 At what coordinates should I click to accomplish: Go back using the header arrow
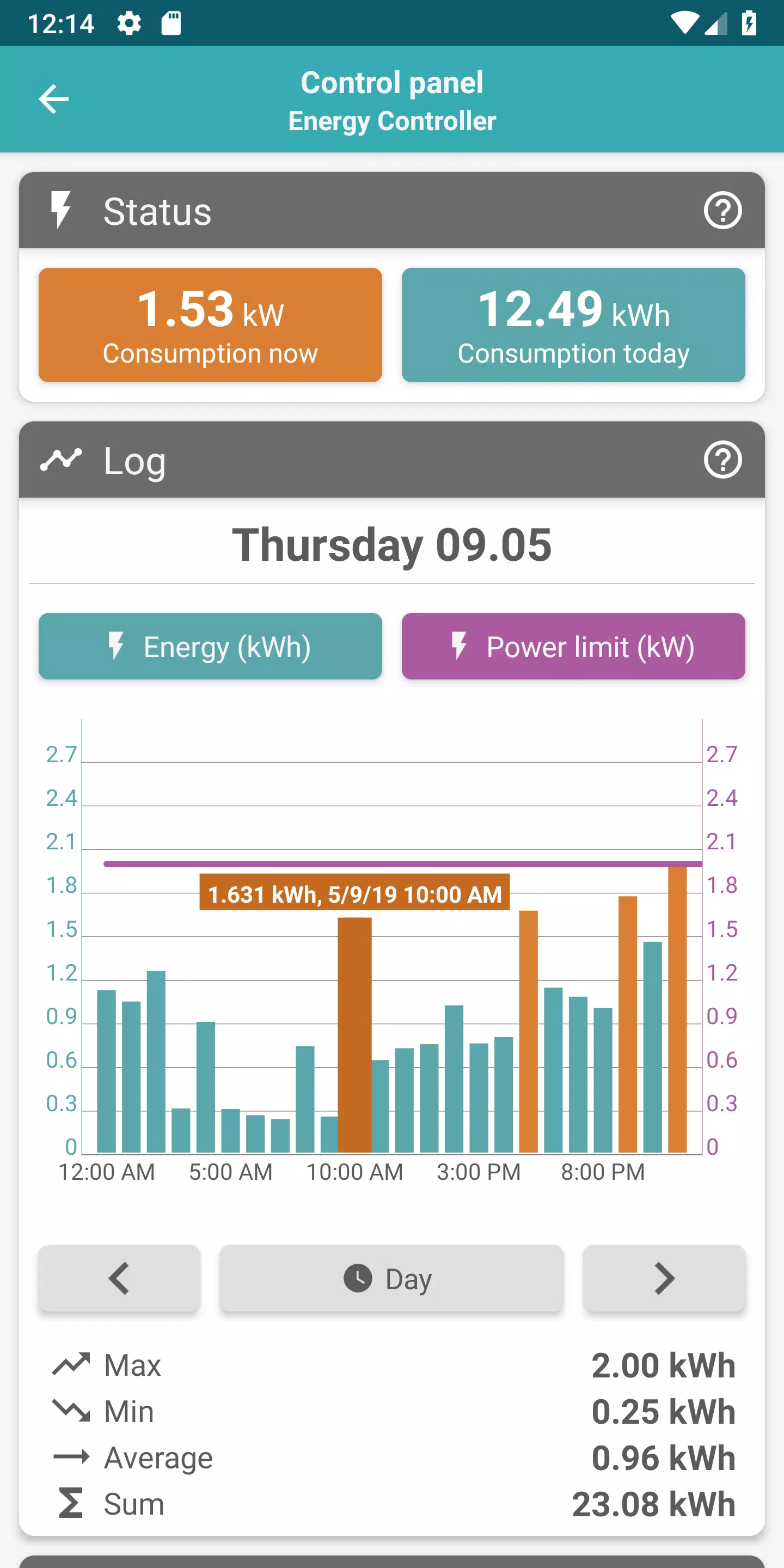53,99
